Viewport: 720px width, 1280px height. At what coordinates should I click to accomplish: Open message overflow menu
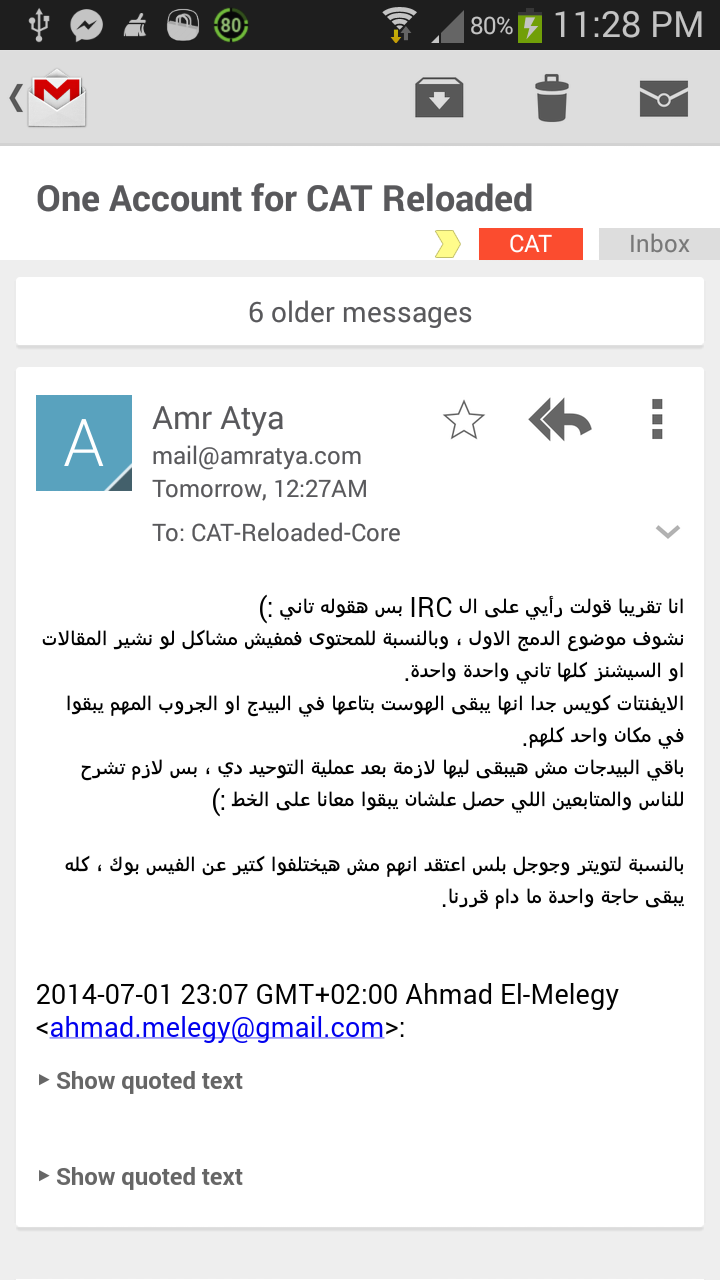656,421
